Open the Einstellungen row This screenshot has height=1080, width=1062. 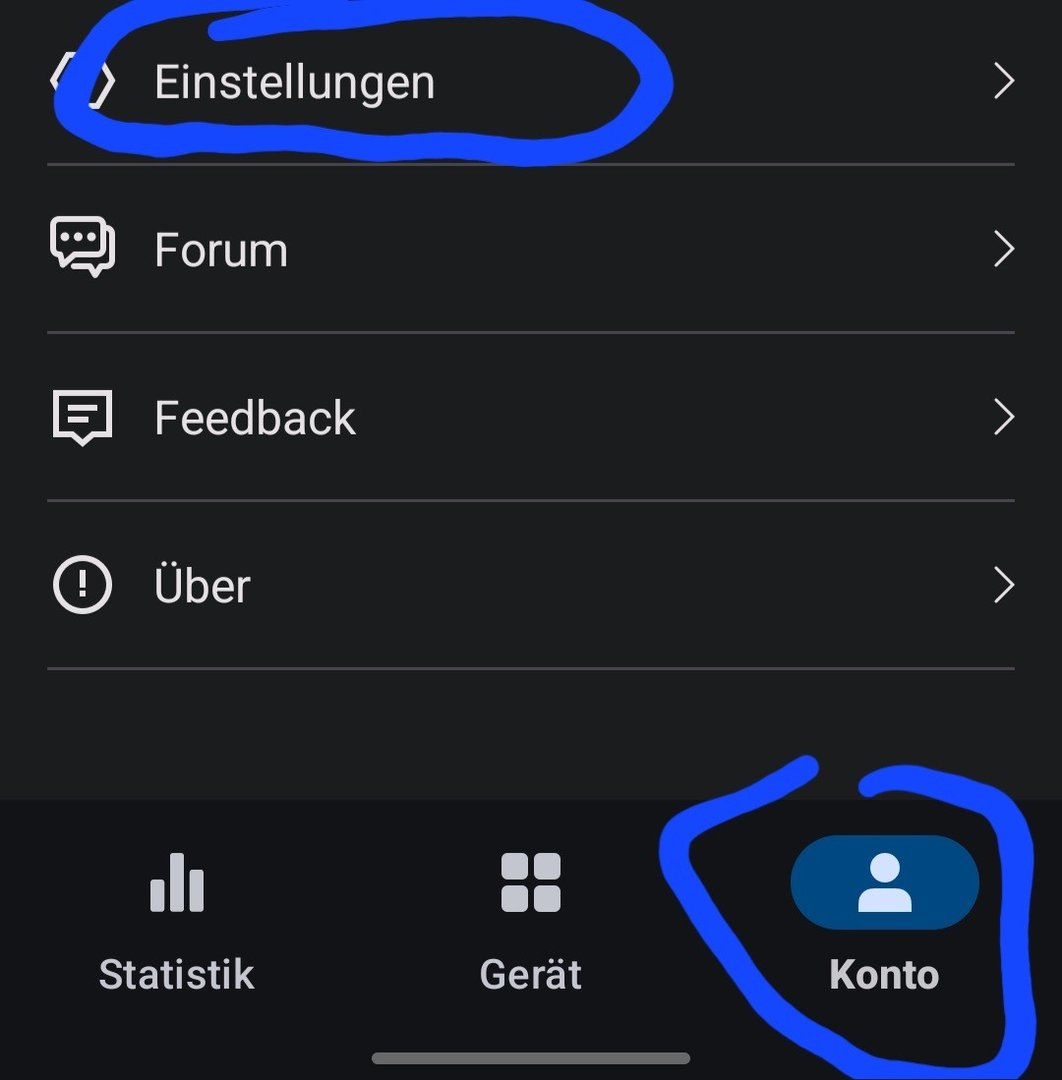(x=295, y=82)
